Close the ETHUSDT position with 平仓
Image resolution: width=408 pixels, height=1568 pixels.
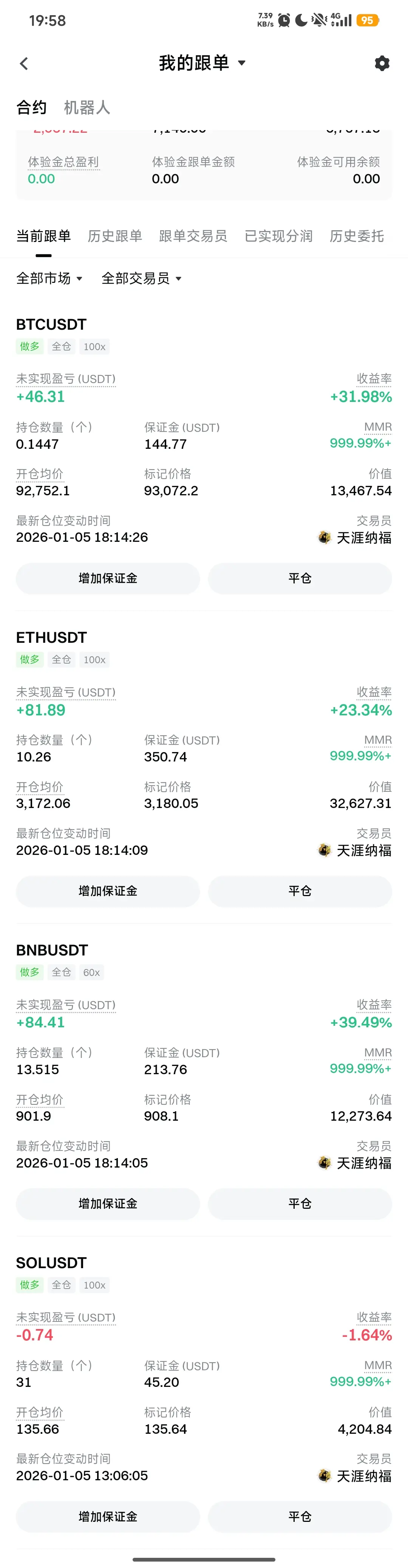coord(300,891)
